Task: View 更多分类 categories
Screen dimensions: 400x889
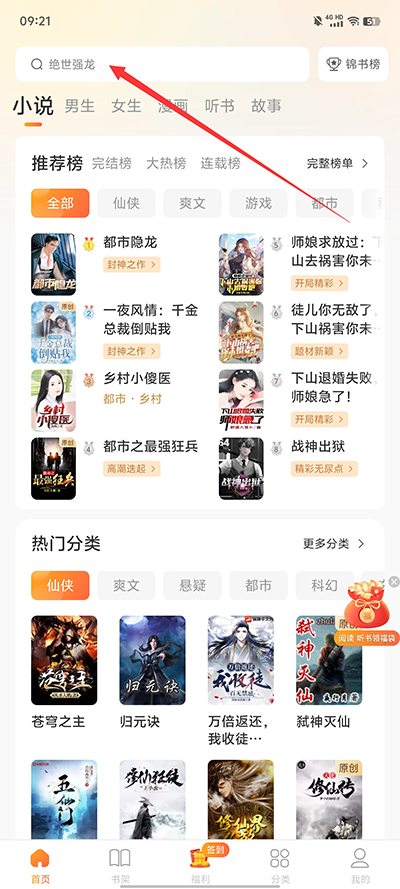Action: [x=334, y=544]
